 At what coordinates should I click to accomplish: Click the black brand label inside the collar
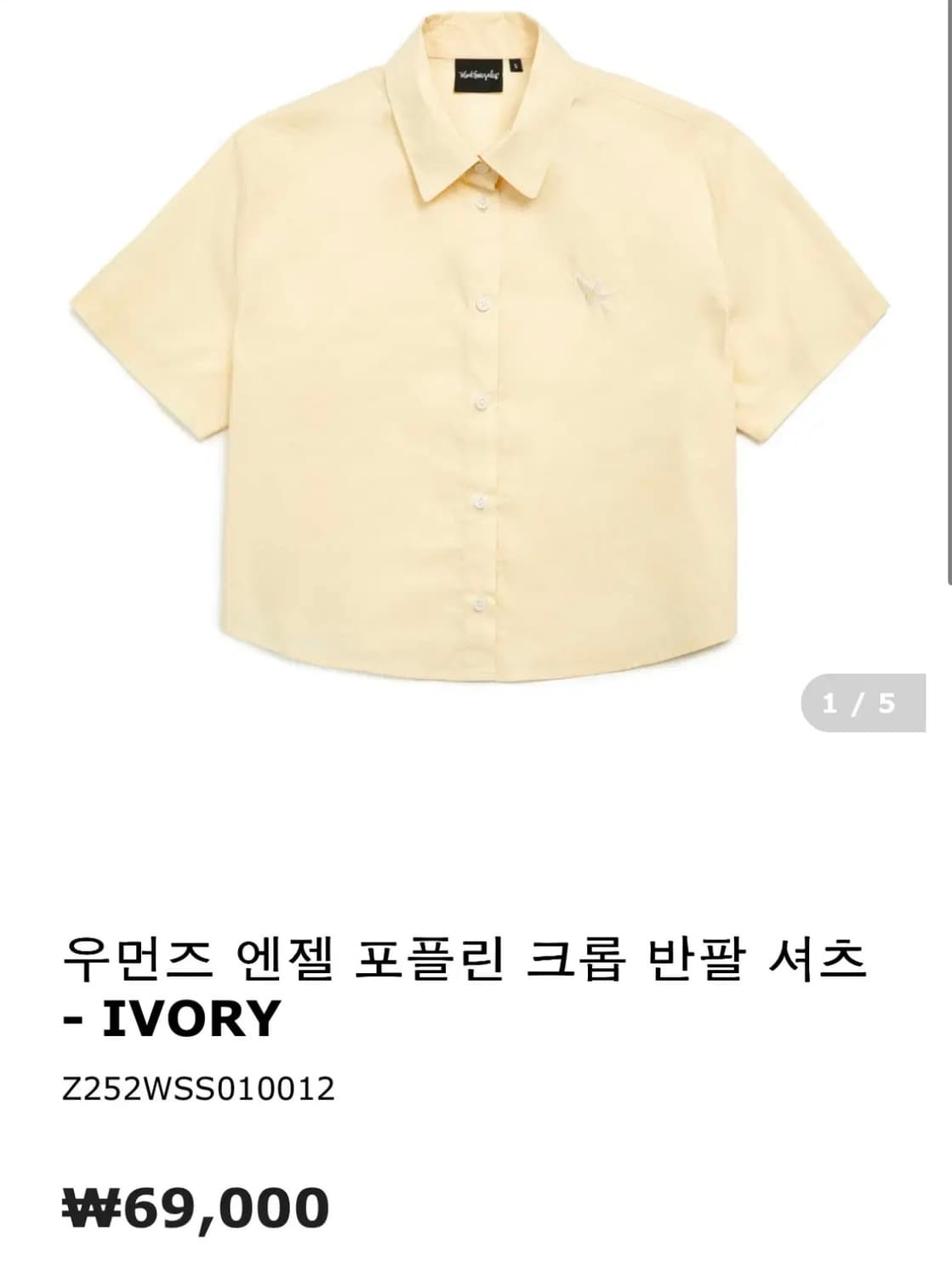point(478,77)
